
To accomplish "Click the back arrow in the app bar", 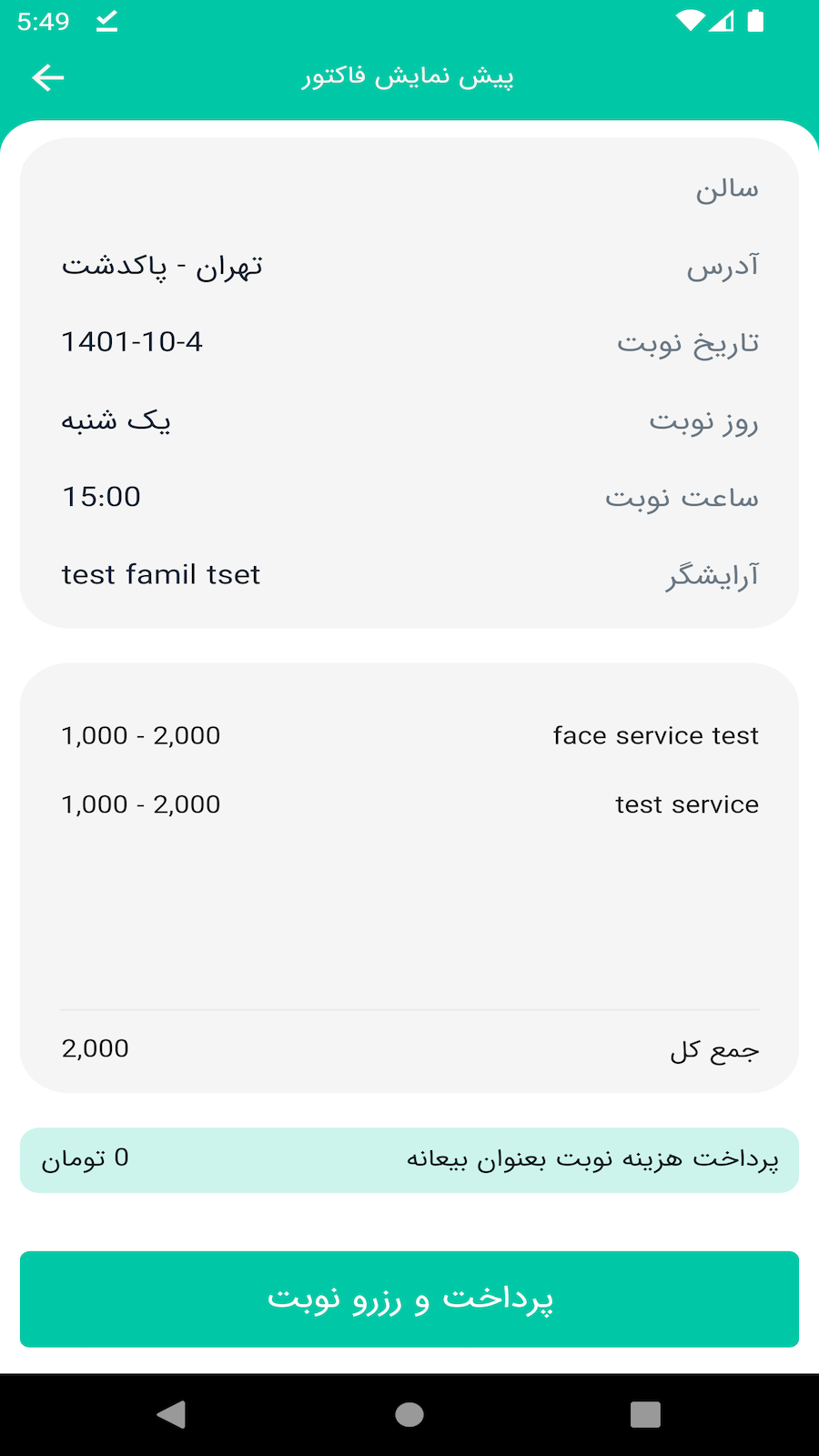I will 47,76.
